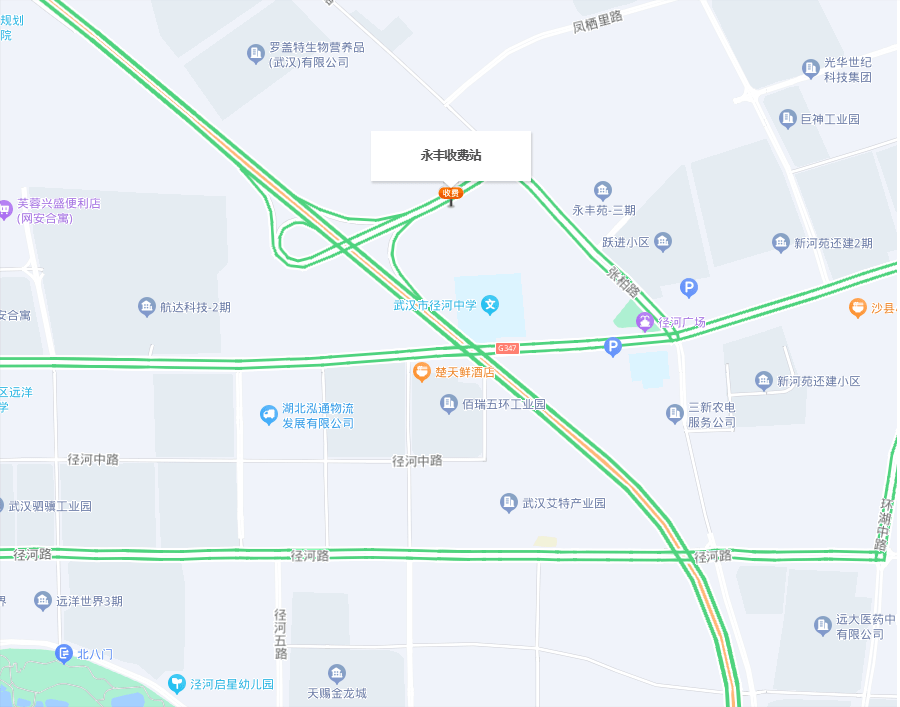Screen dimensions: 900x707
Task: Tap the 永丰收费站 info bubble
Action: click(x=451, y=156)
